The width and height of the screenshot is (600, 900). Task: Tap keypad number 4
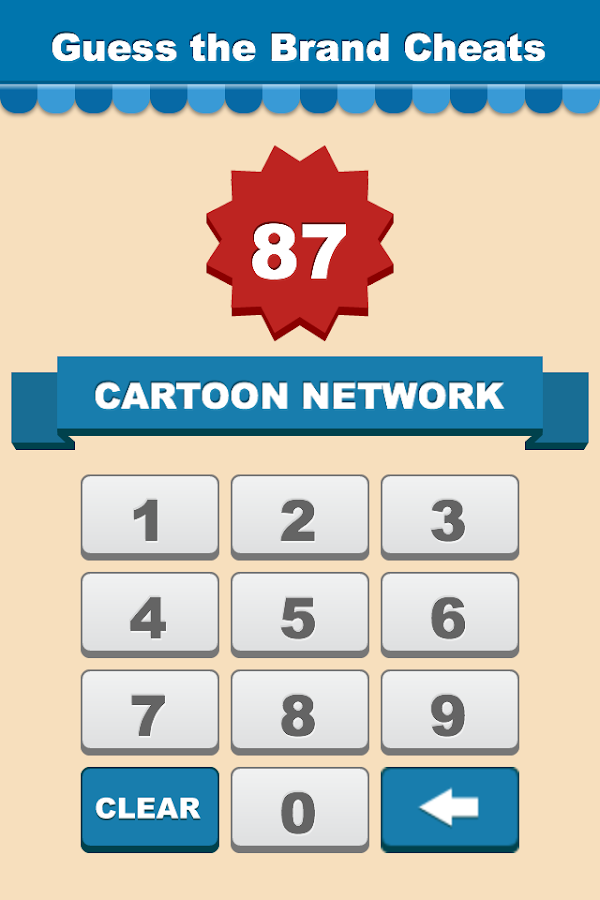(149, 614)
